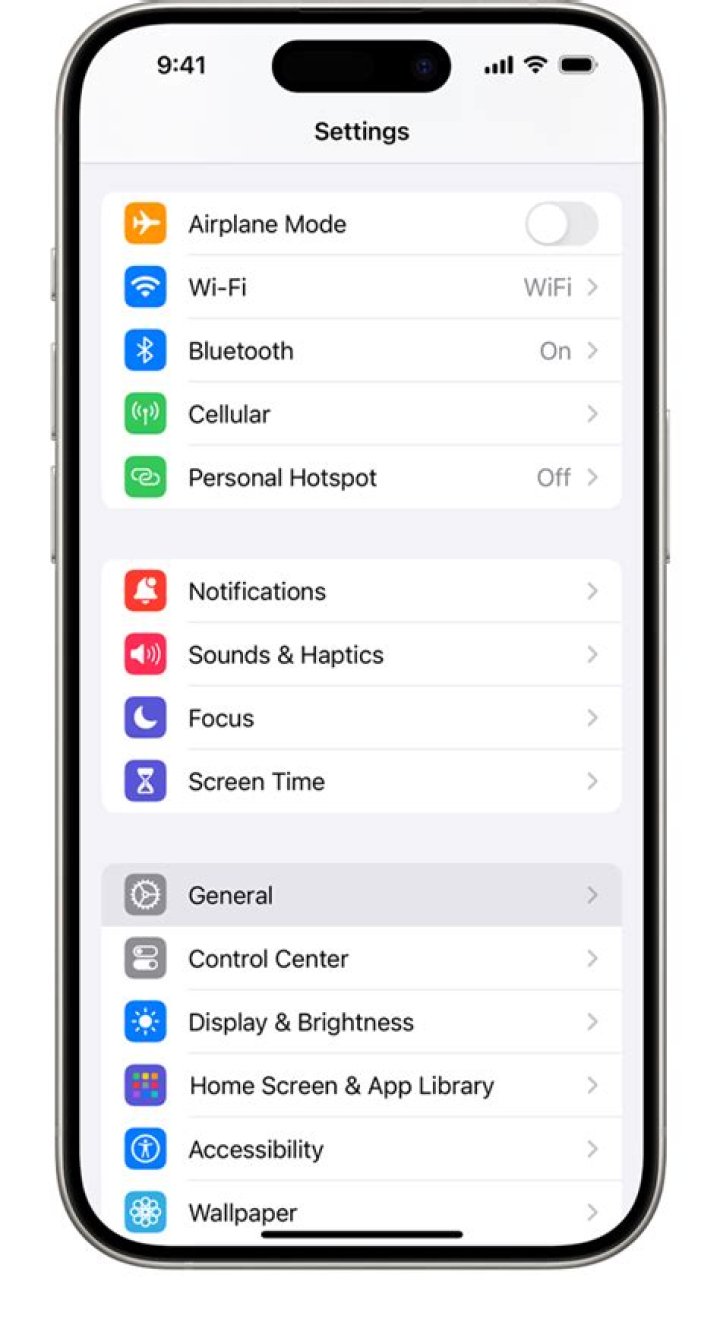Open Notifications settings
Viewport: 720px width, 1322px height.
[x=360, y=591]
